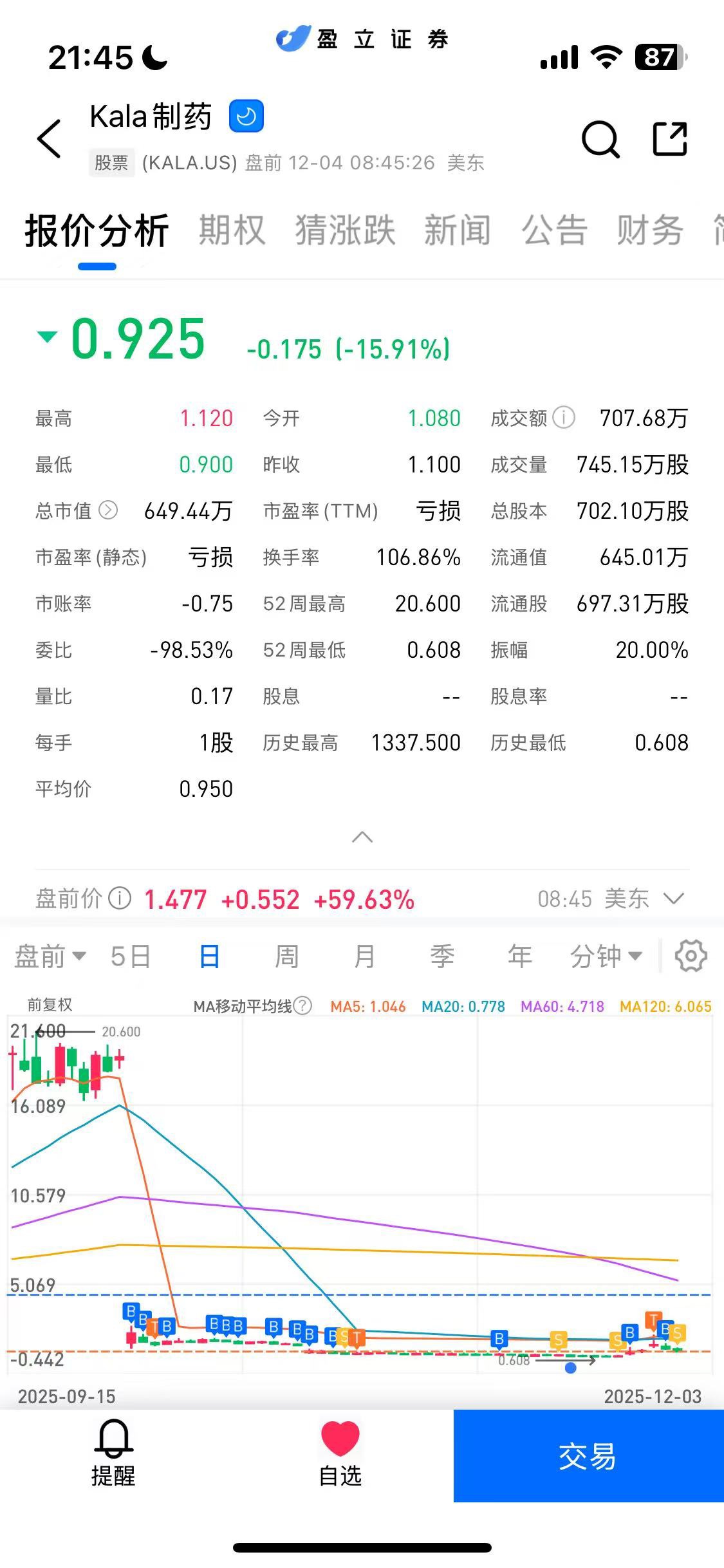Screen dimensions: 724x1568
Task: Select the 年 chart period
Action: pyautogui.click(x=519, y=957)
